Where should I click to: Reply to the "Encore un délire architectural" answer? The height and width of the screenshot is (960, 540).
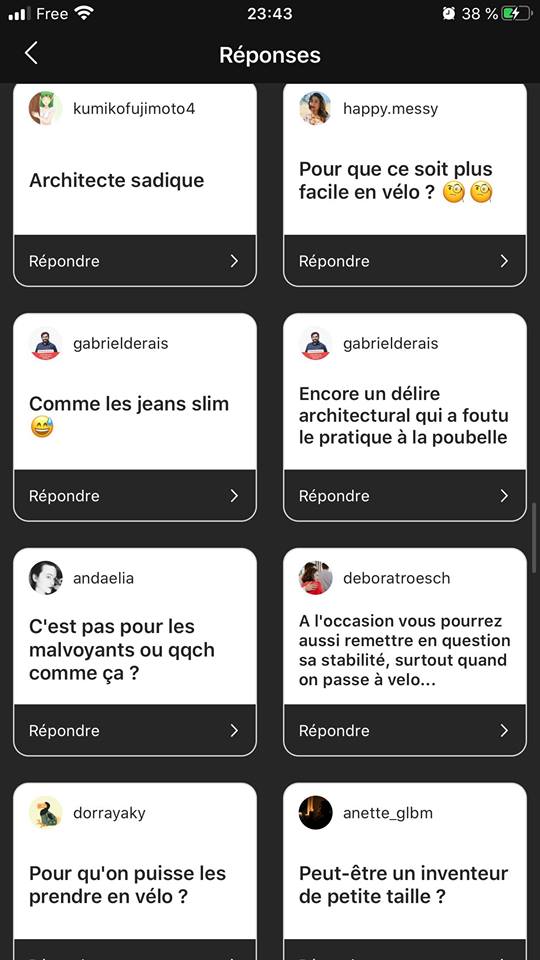pos(405,495)
